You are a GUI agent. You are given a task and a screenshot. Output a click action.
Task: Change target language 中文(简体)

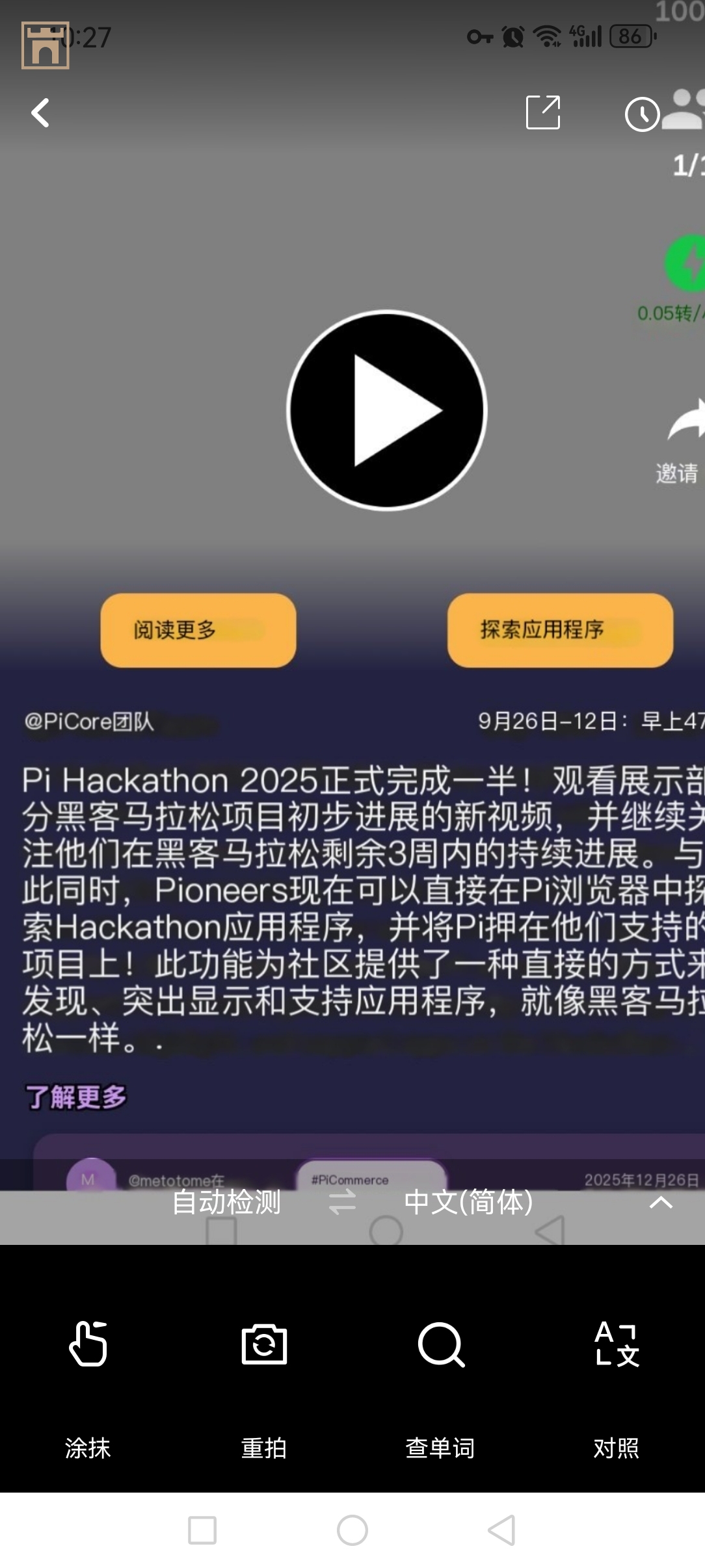pos(468,1202)
